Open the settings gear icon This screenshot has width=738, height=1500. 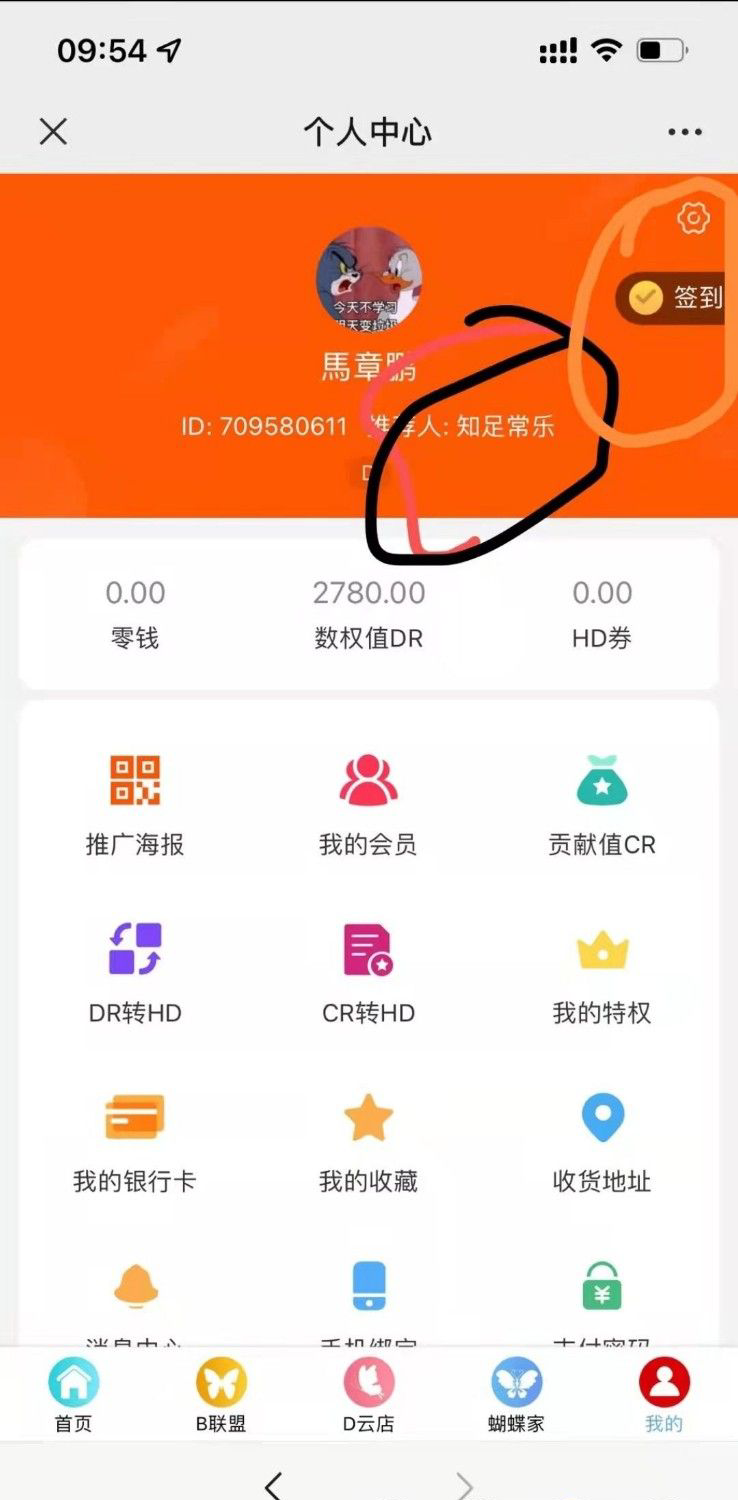tap(693, 218)
